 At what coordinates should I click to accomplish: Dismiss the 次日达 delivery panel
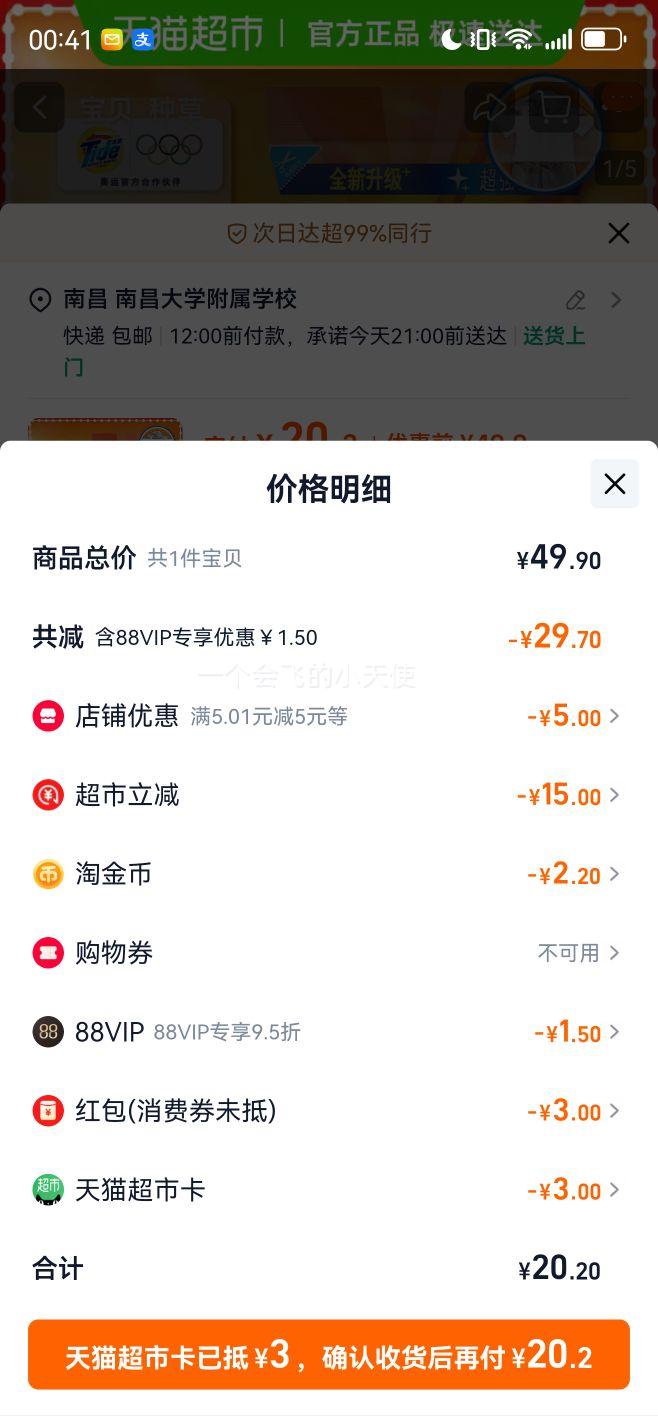[x=619, y=233]
